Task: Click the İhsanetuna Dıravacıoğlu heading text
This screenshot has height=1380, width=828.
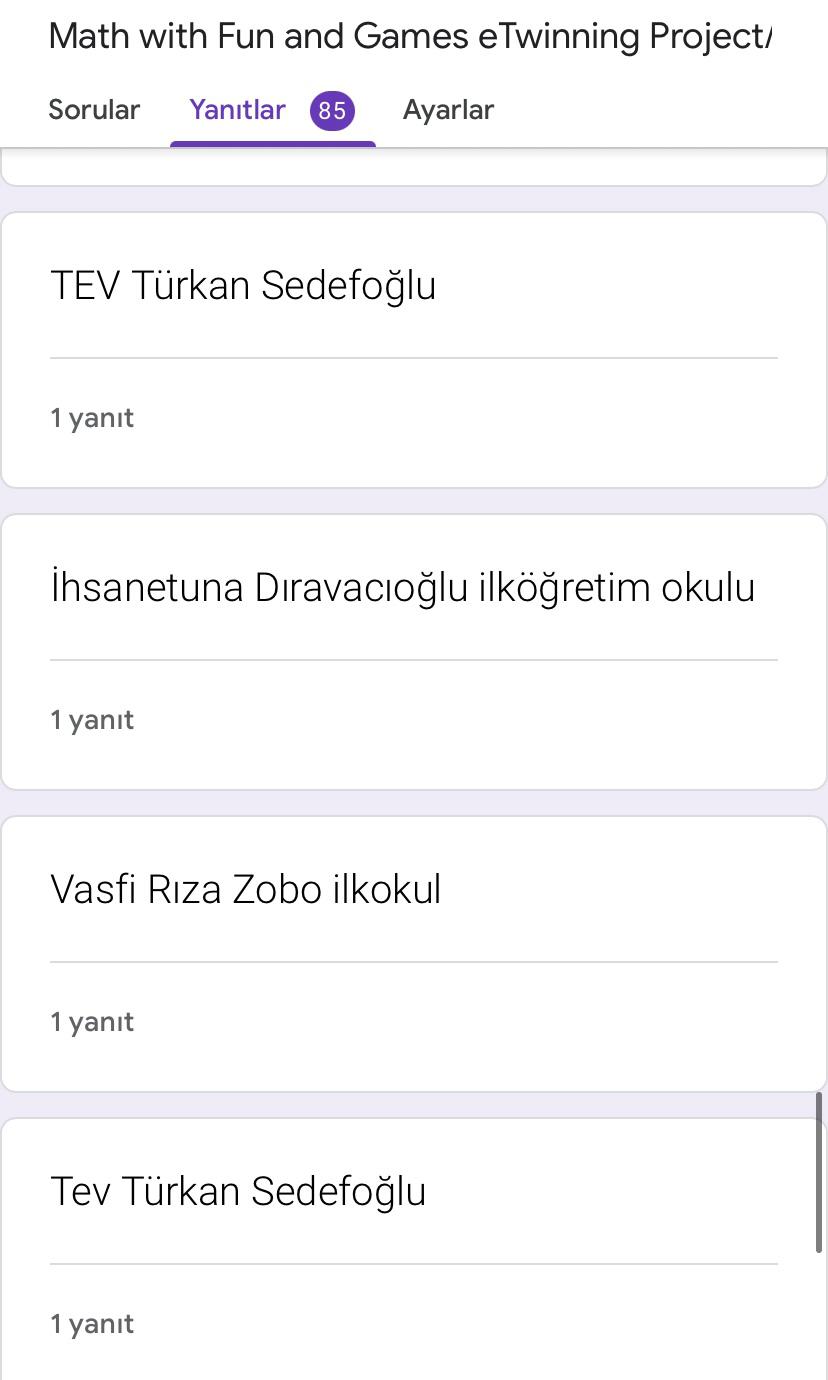Action: (404, 587)
